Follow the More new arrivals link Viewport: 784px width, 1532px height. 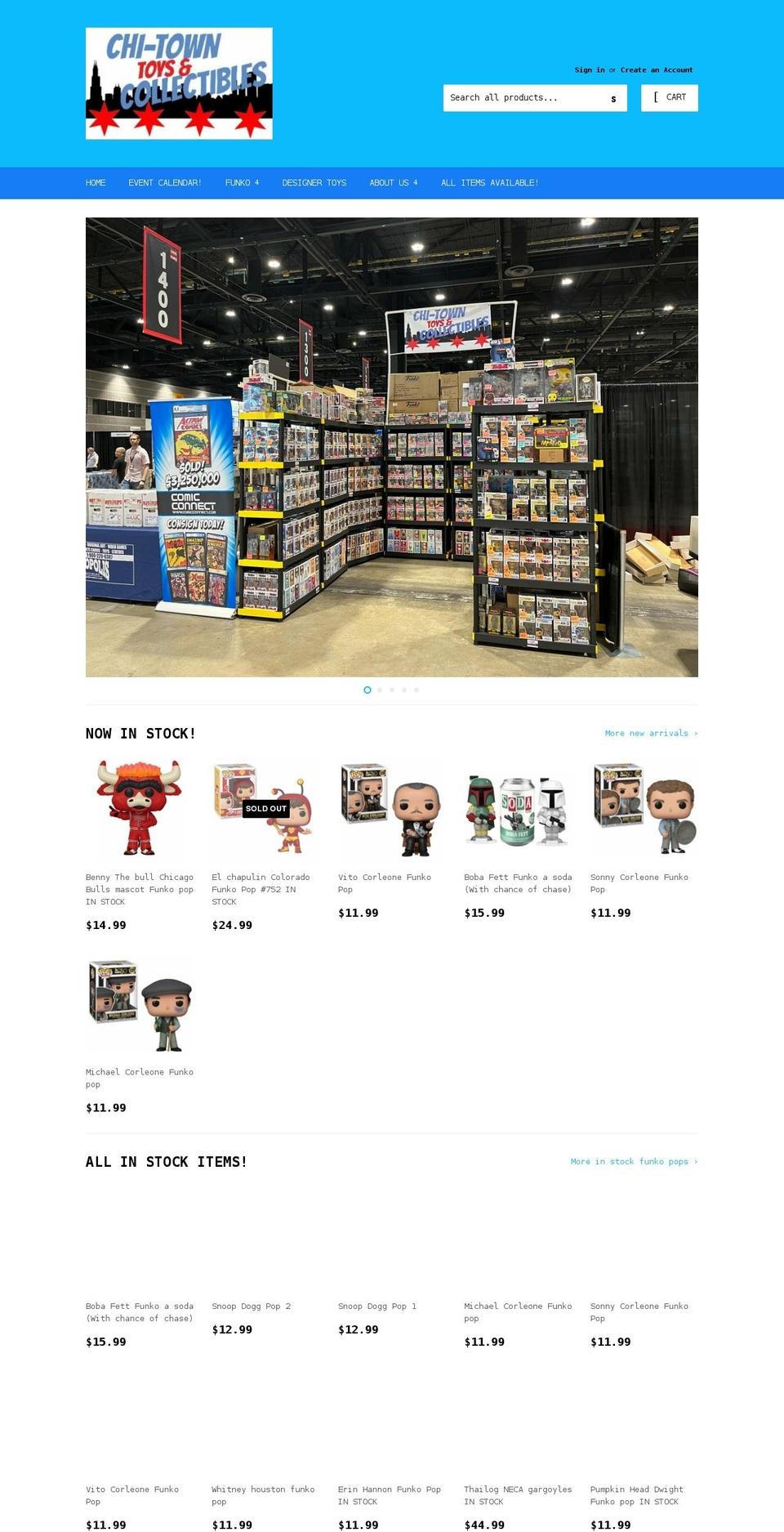click(647, 733)
